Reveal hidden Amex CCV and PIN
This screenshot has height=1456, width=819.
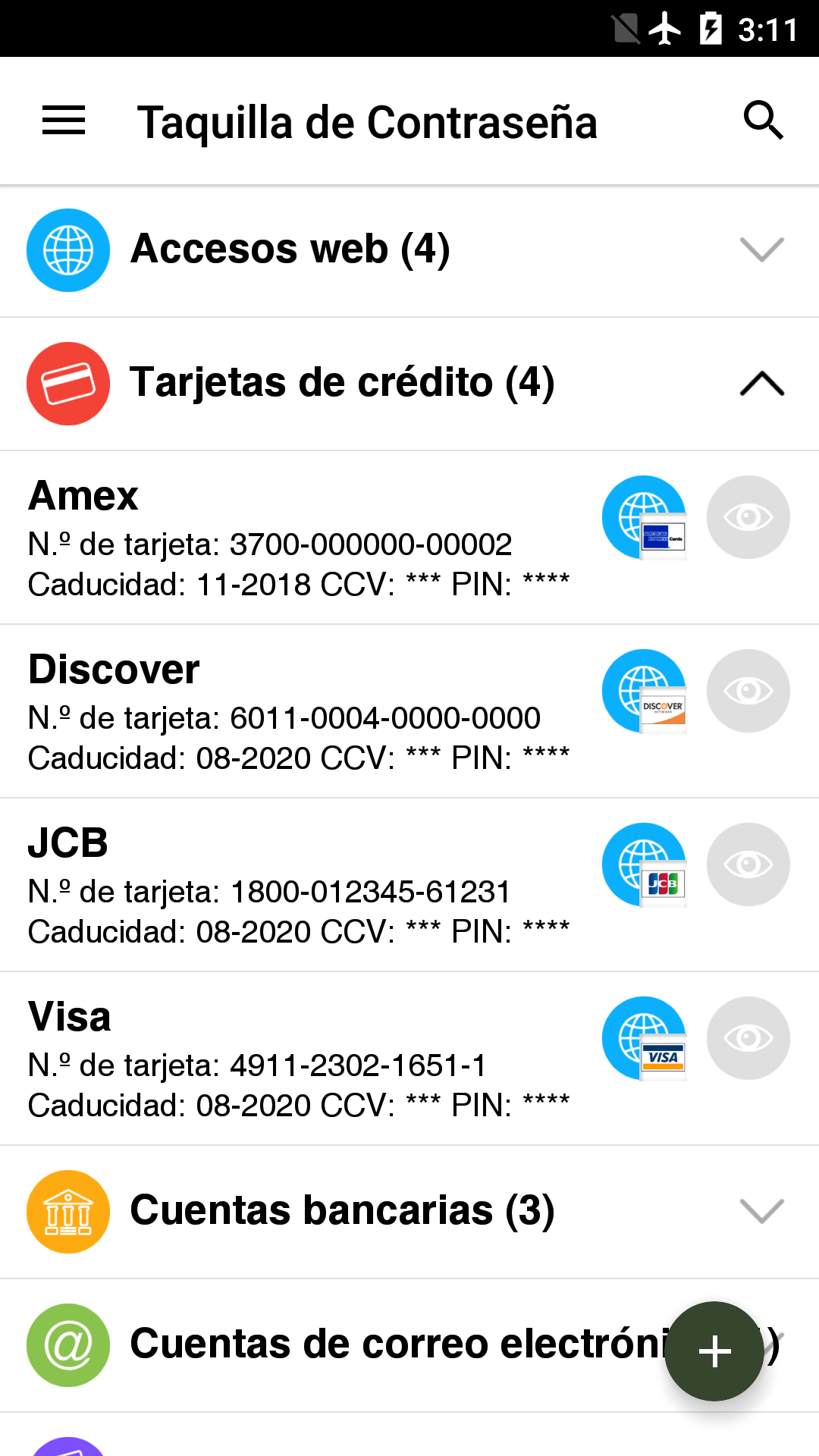click(x=748, y=517)
